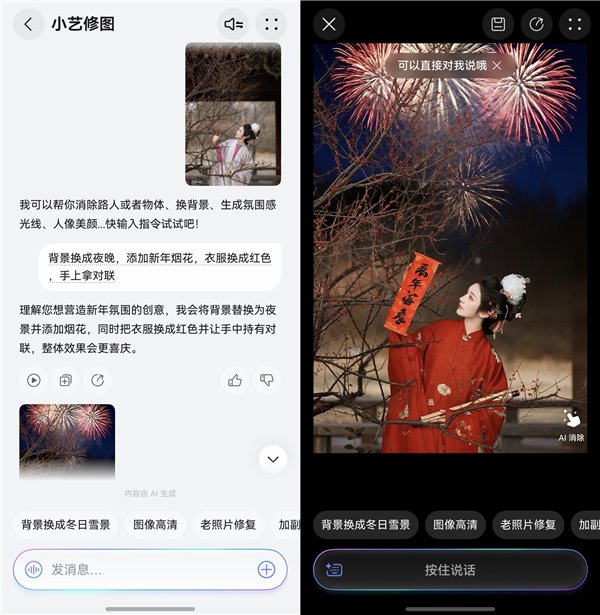Play the assistant's reply aloud
This screenshot has width=600, height=615.
(x=33, y=380)
